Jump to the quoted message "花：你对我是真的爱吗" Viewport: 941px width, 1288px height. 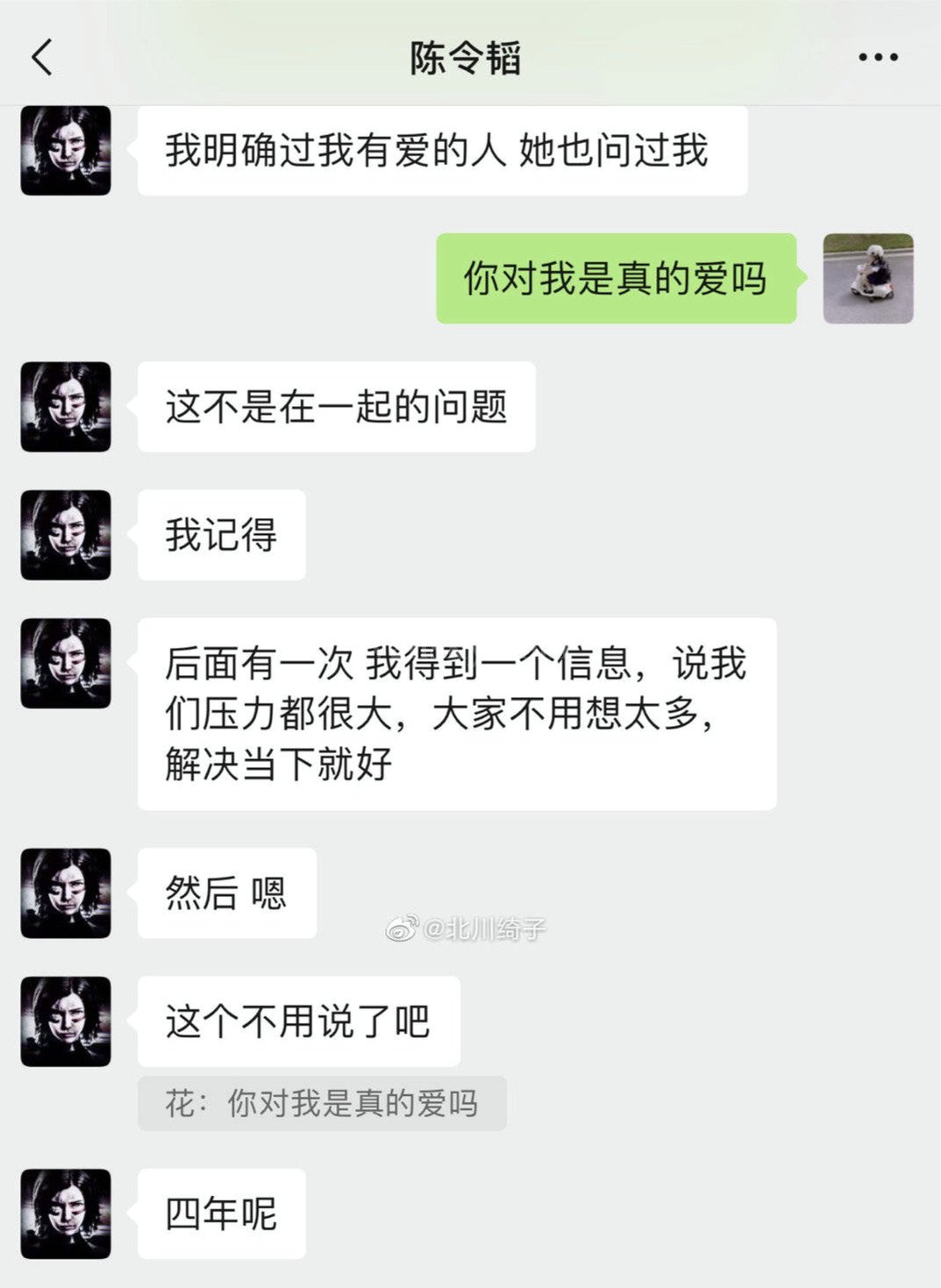[x=322, y=1103]
